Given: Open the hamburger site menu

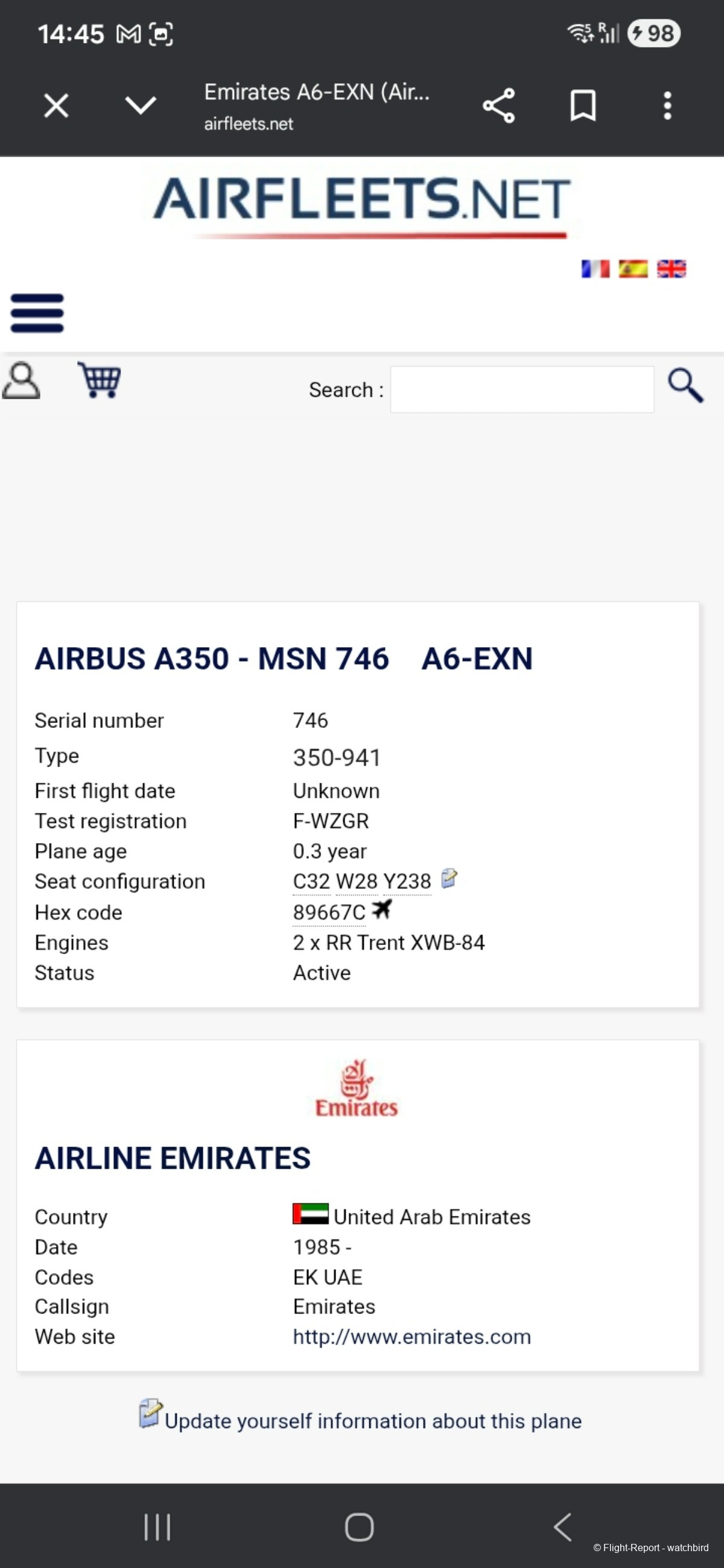Looking at the screenshot, I should pos(37,313).
